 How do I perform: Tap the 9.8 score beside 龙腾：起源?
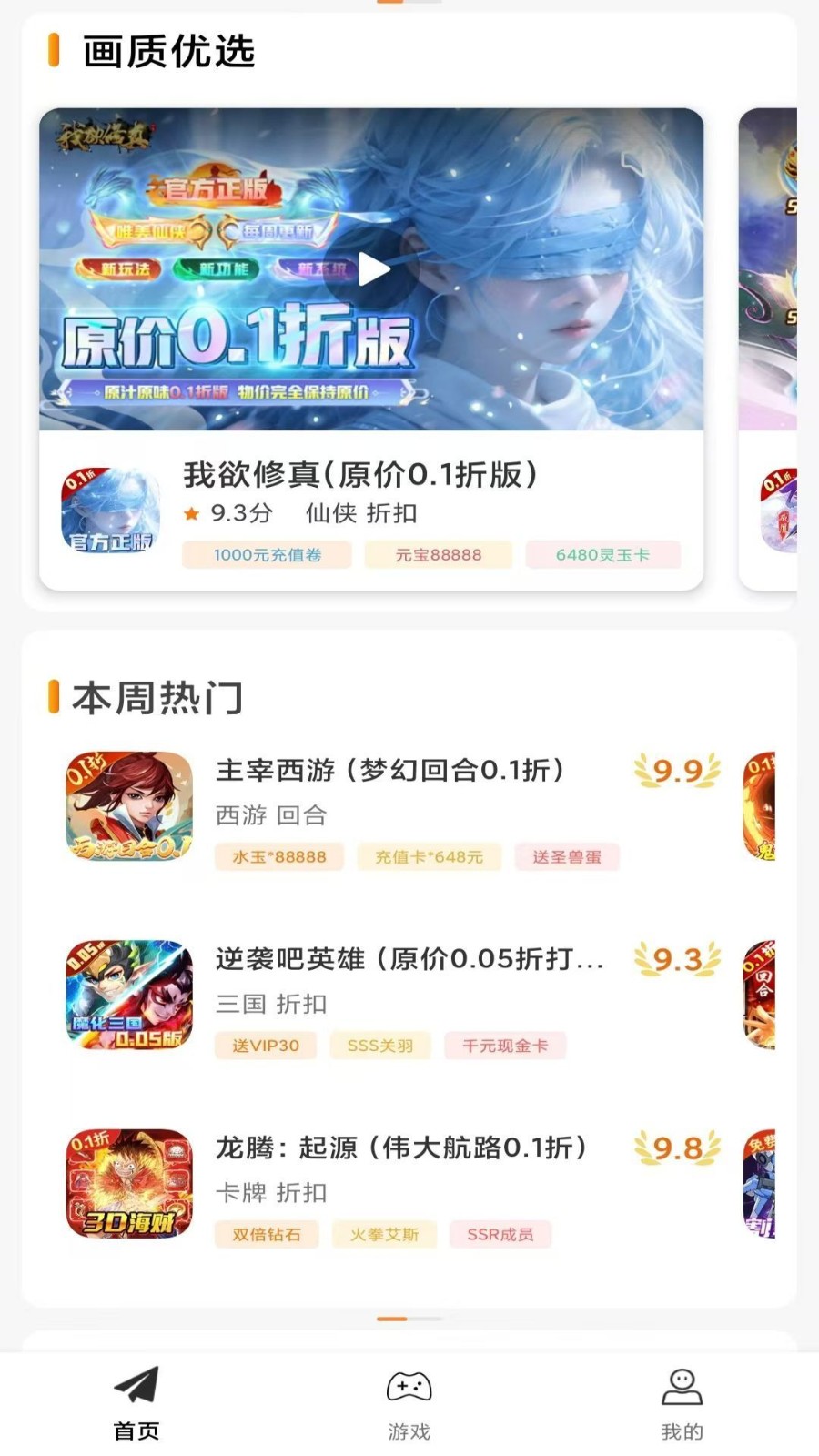(x=677, y=1149)
